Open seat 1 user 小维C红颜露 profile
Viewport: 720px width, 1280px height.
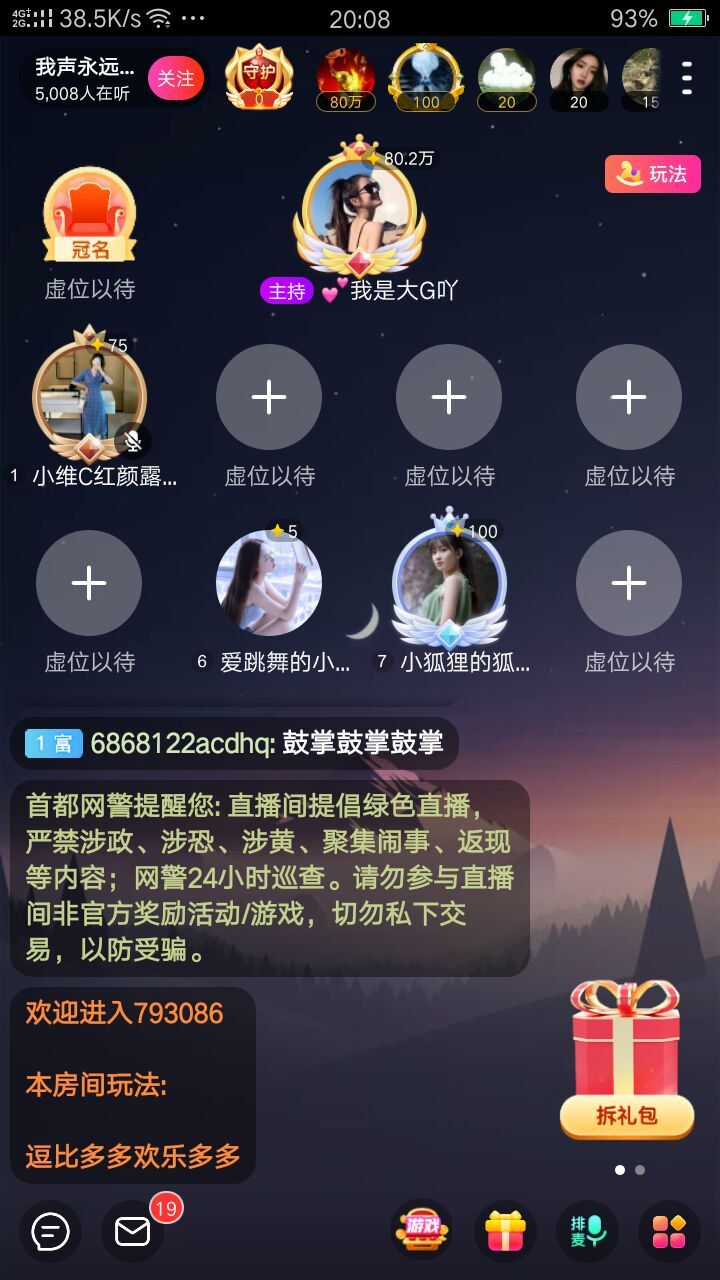tap(89, 397)
